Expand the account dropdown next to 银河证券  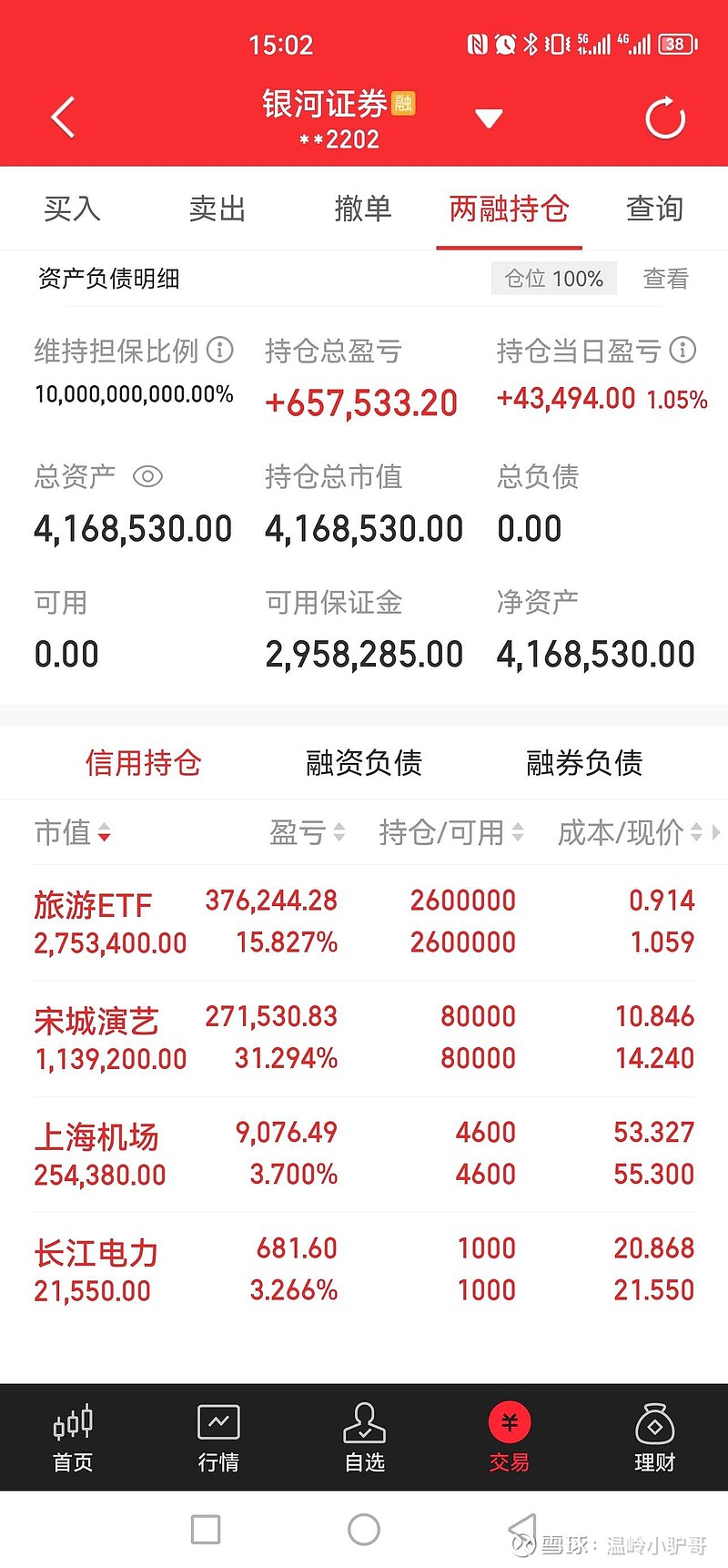(x=489, y=118)
